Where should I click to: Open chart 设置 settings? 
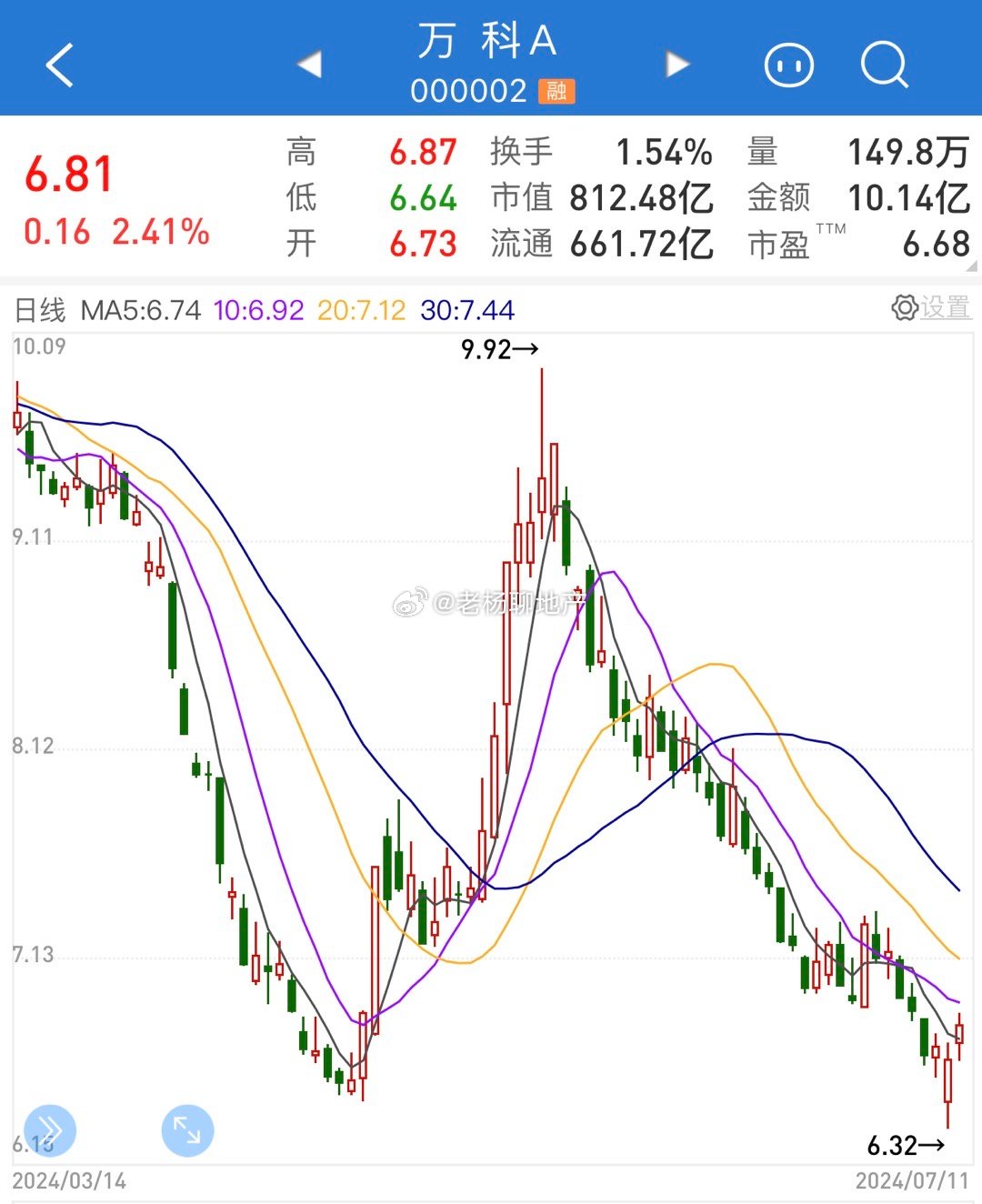pos(931,307)
